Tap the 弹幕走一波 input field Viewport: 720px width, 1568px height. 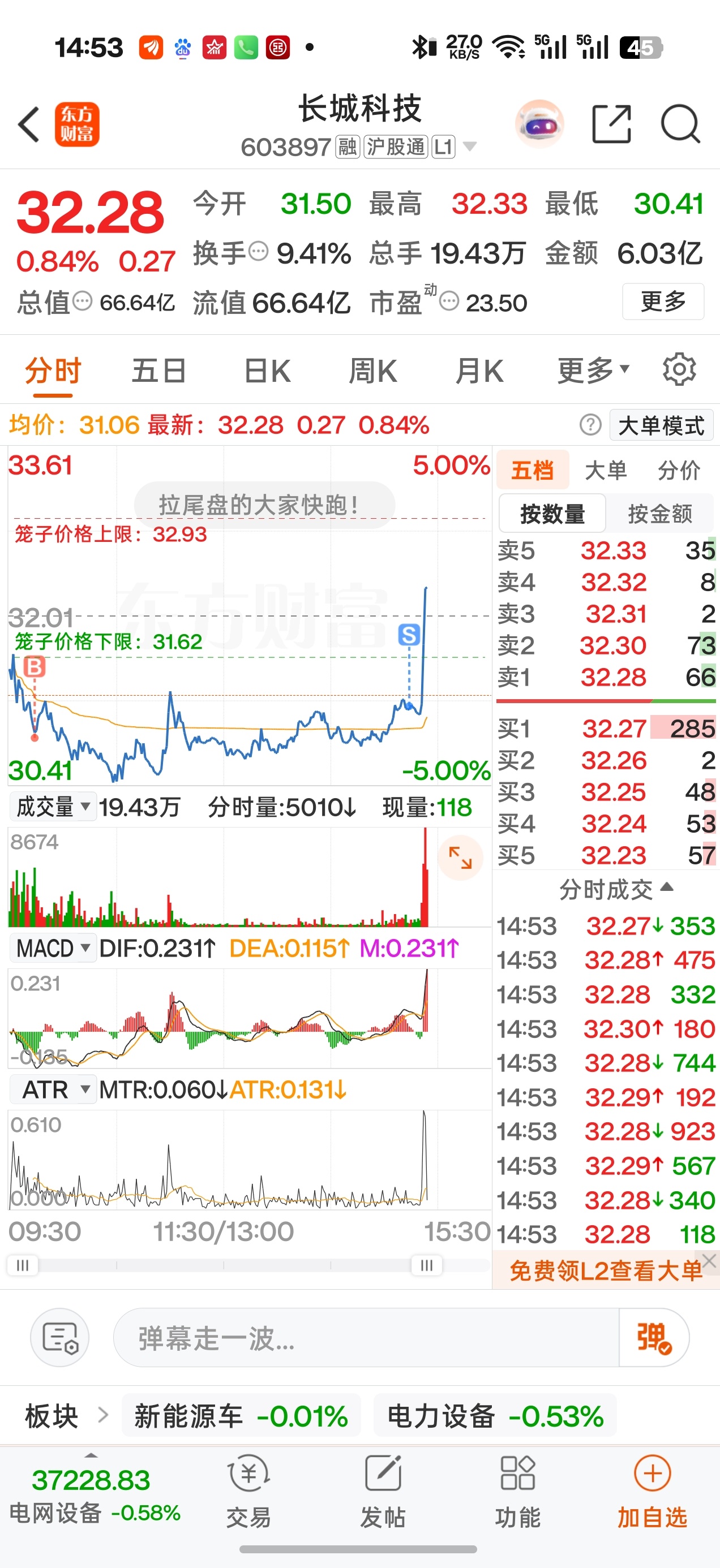click(x=366, y=1338)
